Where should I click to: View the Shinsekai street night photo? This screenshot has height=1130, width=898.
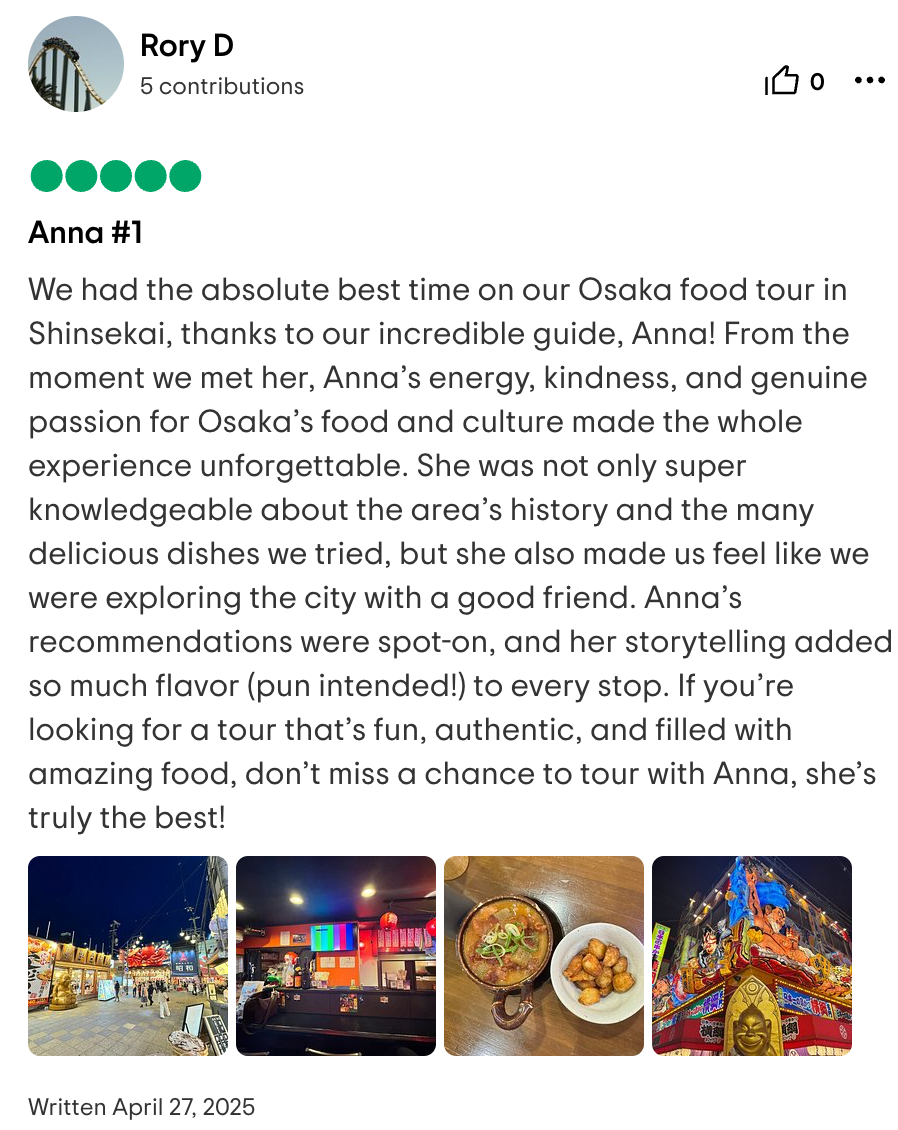coord(128,955)
